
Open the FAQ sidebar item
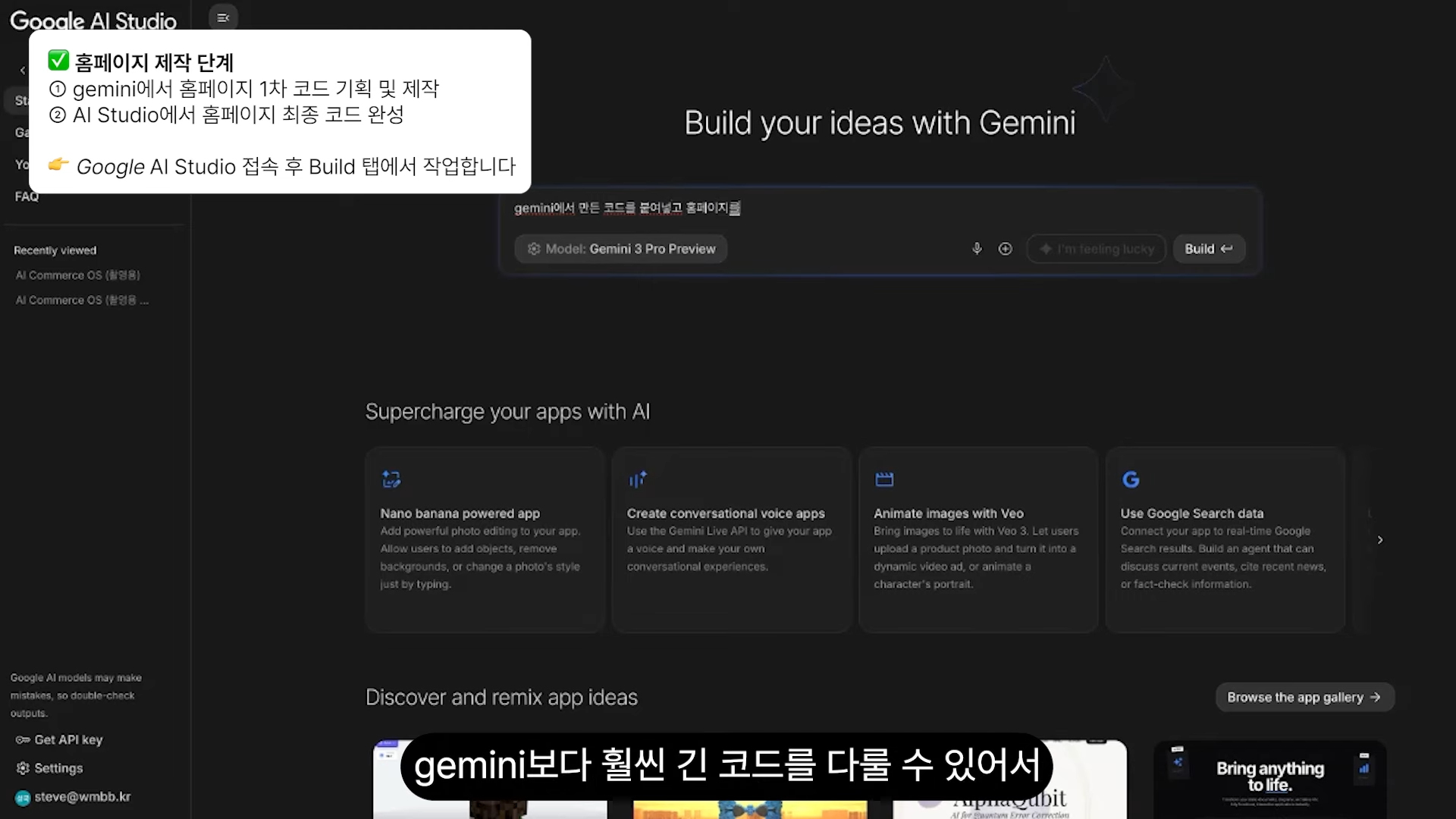pyautogui.click(x=27, y=196)
